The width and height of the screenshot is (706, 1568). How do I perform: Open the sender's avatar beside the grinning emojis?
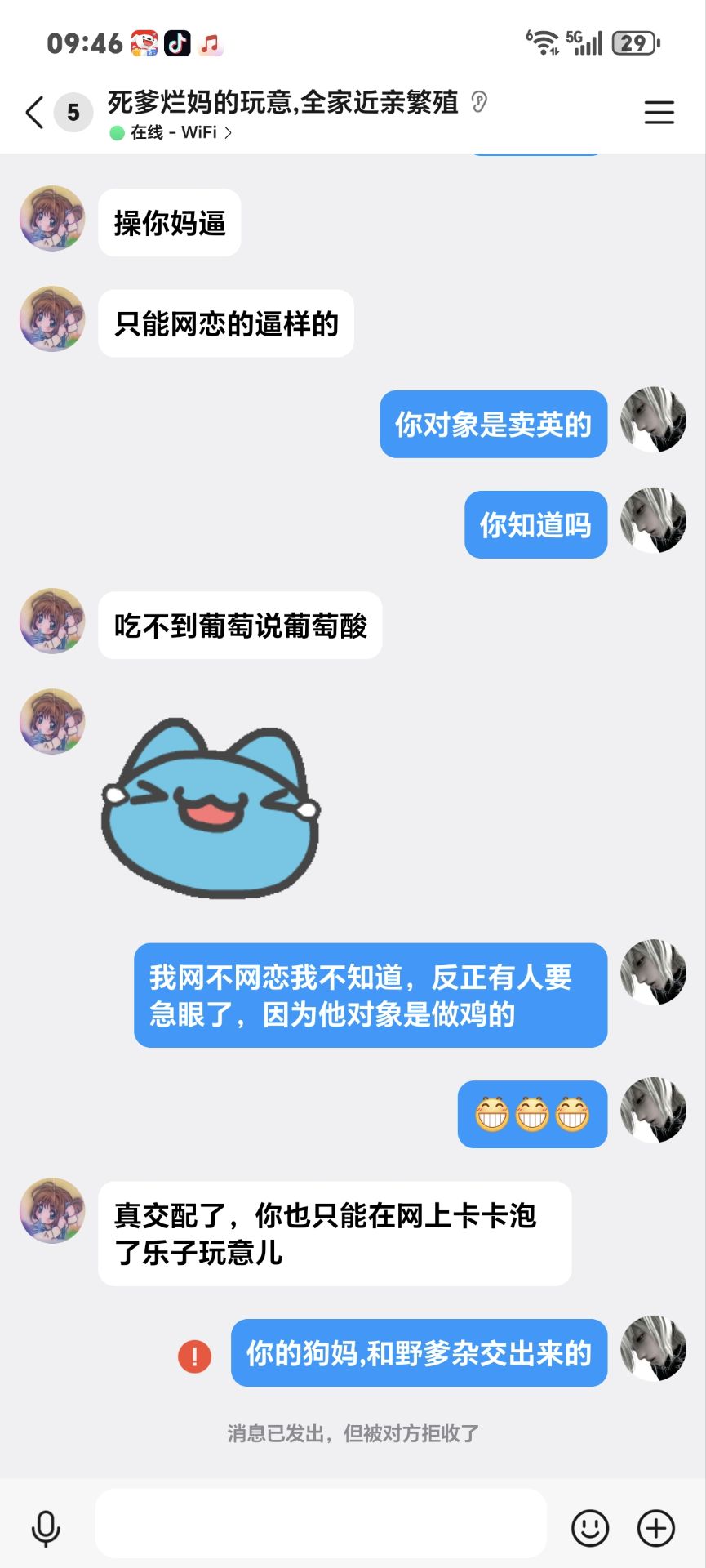[x=653, y=1110]
